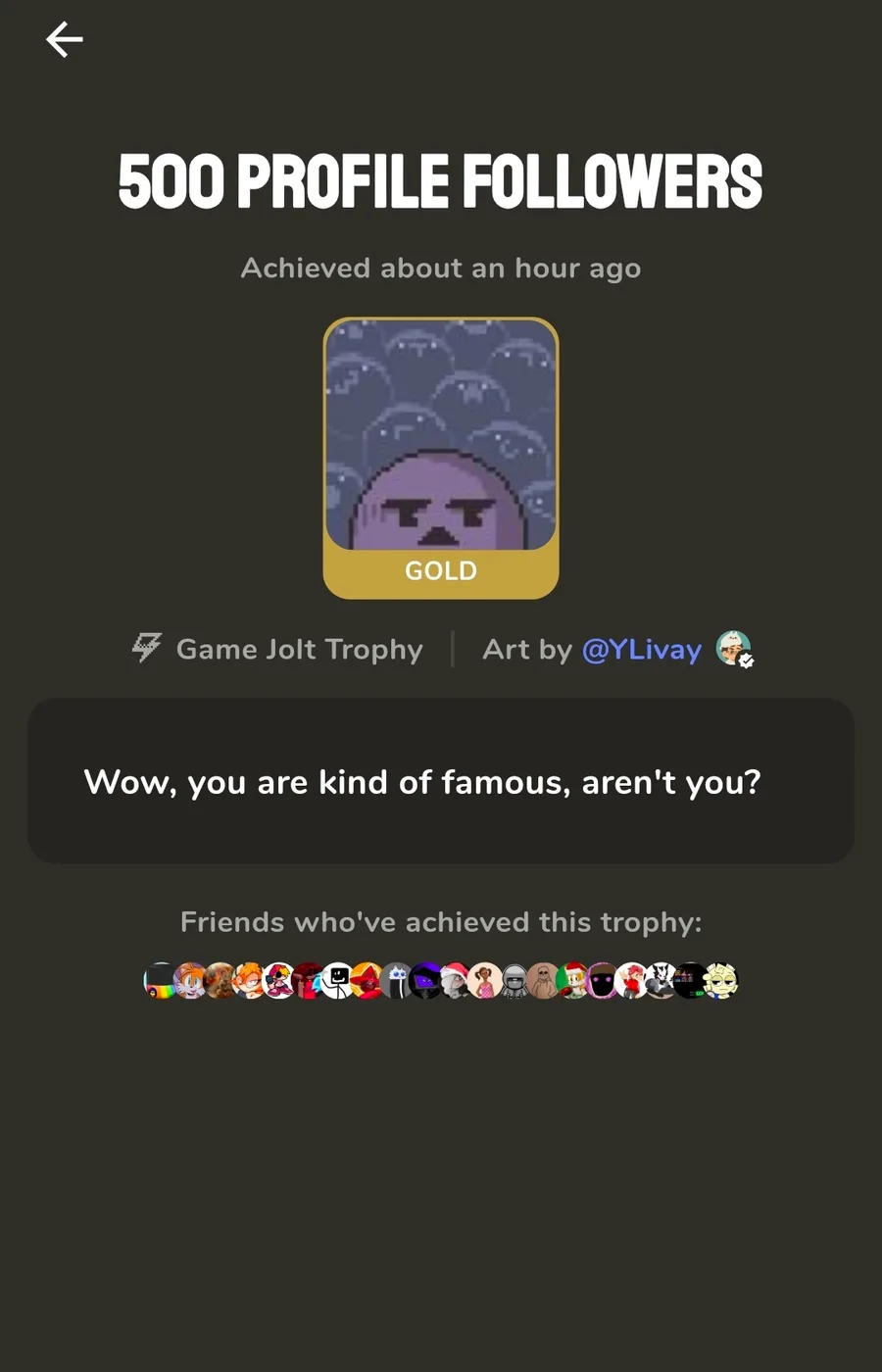Open YLivay's avatar next to the credit

pos(733,648)
